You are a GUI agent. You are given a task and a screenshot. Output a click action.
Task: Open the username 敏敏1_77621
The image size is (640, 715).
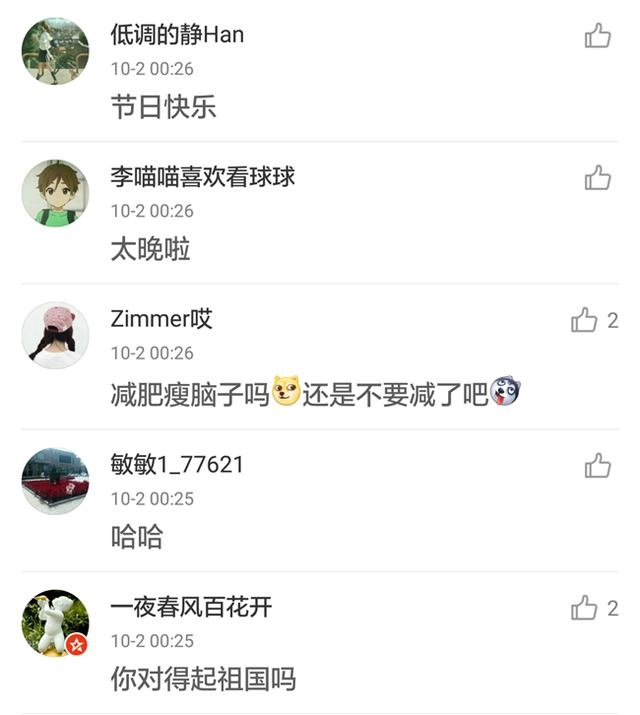point(177,465)
